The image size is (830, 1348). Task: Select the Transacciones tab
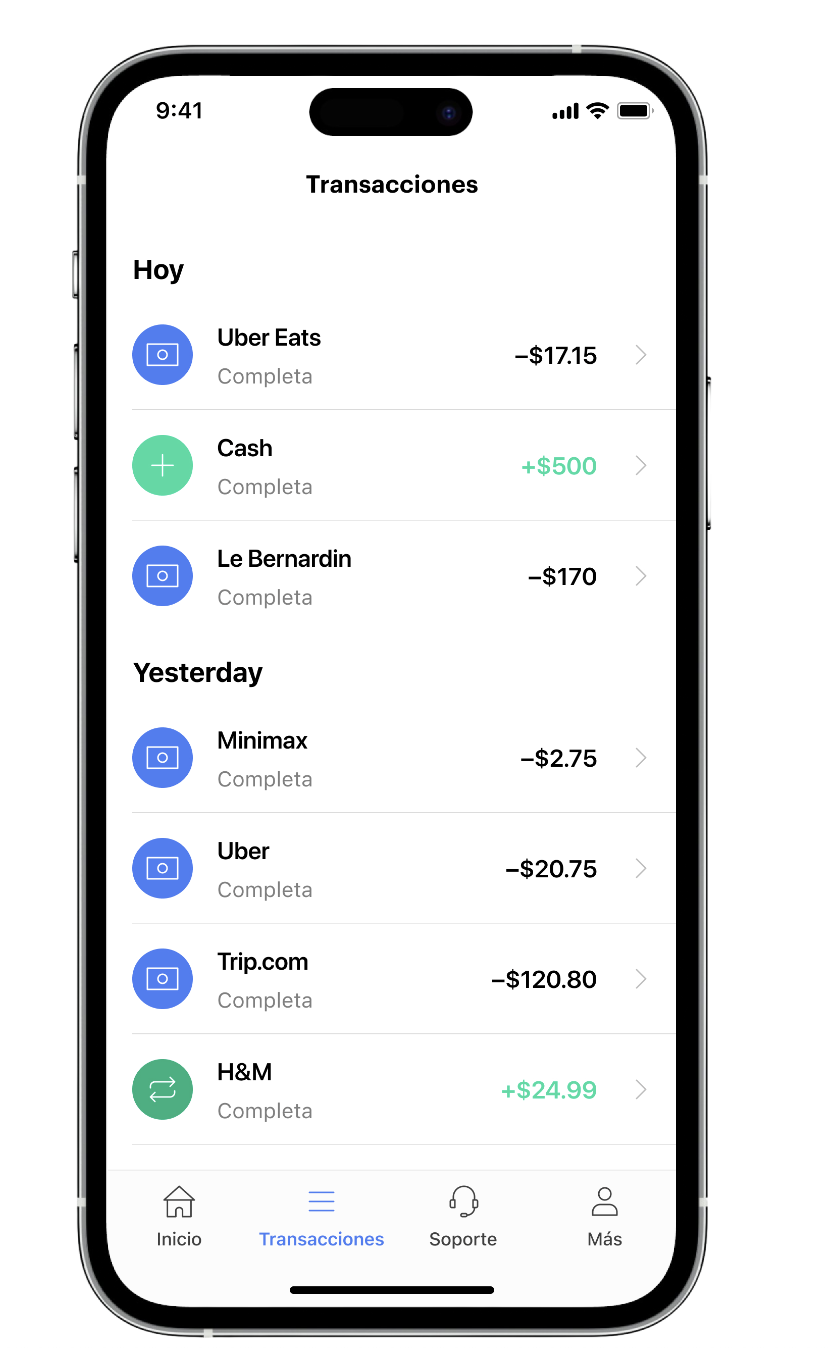coord(321,1216)
